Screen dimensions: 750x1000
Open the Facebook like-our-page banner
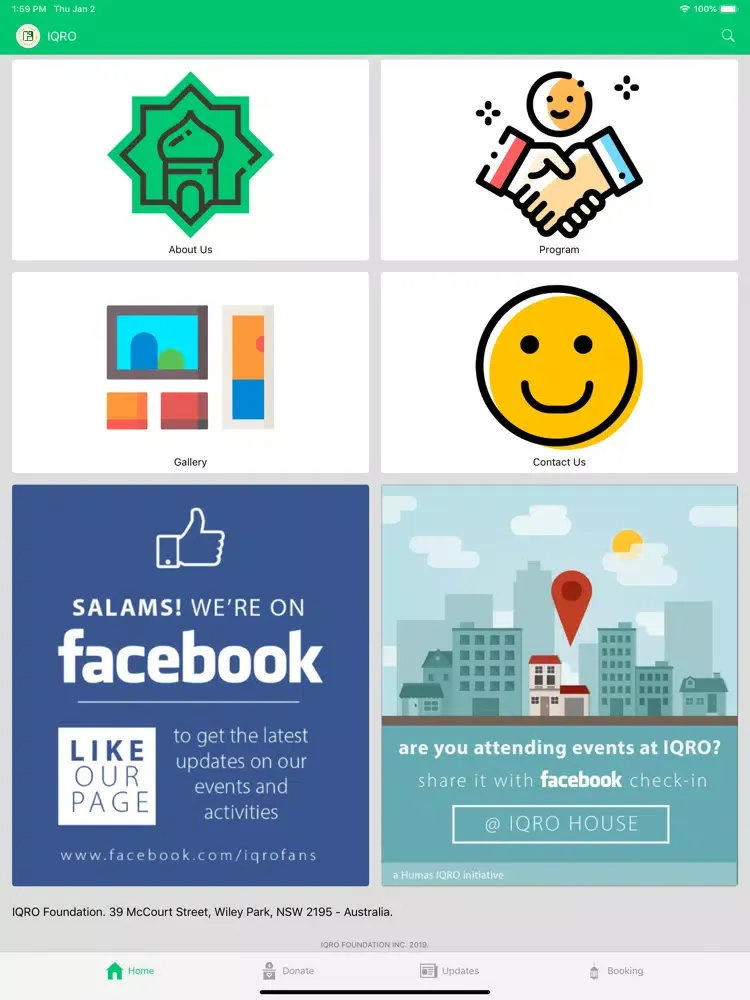[190, 685]
